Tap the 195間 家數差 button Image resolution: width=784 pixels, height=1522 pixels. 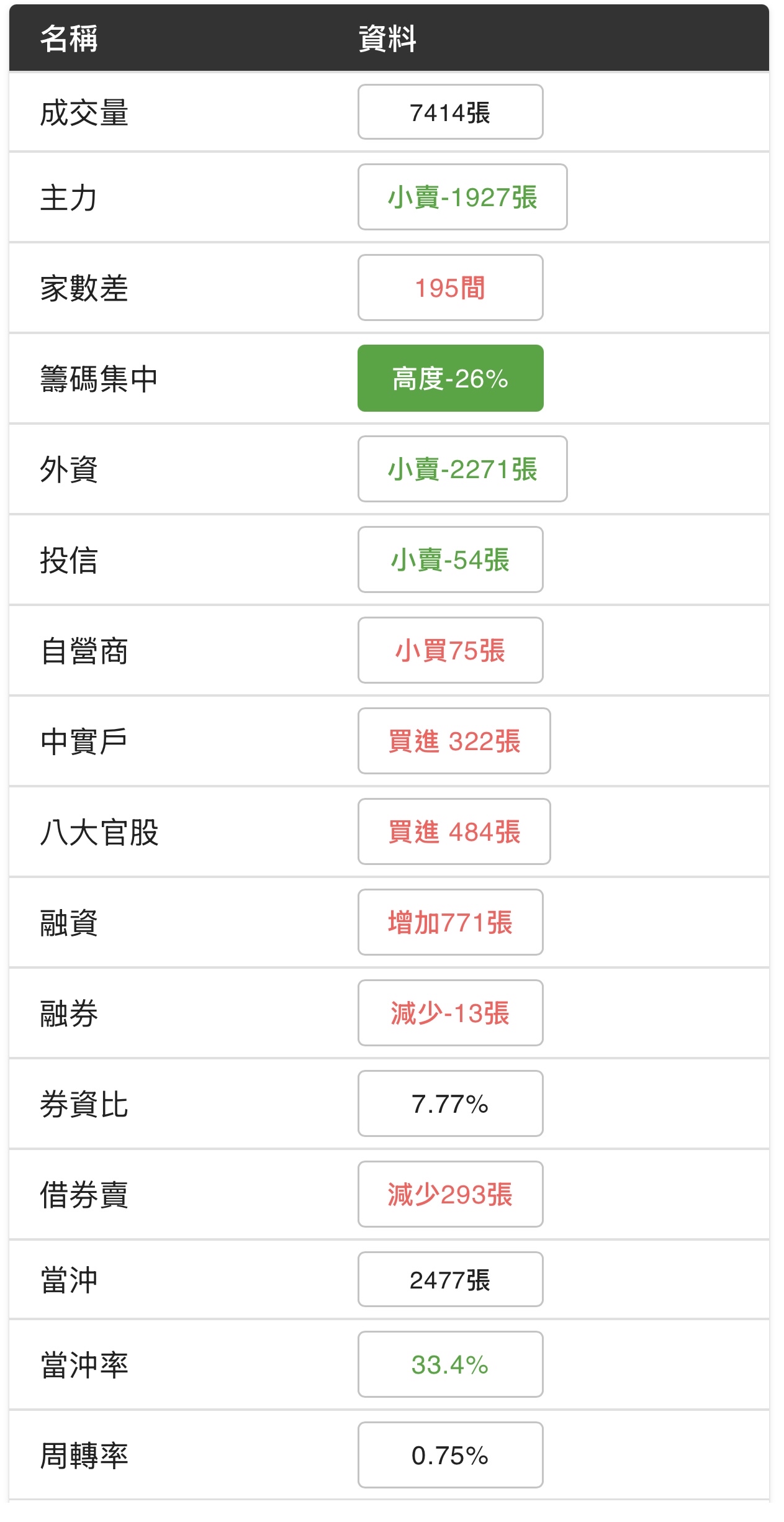coord(450,288)
